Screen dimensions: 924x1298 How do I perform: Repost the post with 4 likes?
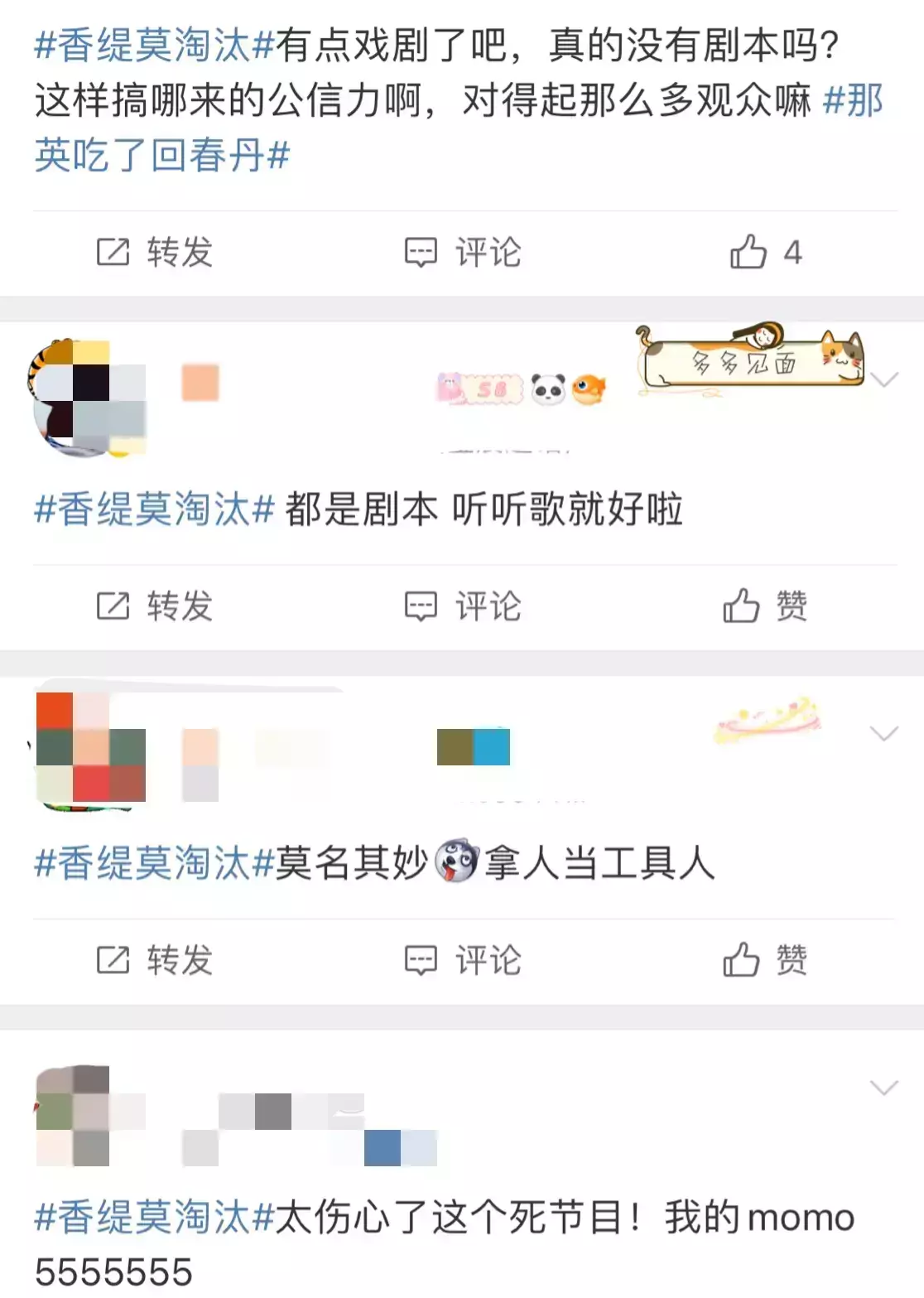point(155,252)
